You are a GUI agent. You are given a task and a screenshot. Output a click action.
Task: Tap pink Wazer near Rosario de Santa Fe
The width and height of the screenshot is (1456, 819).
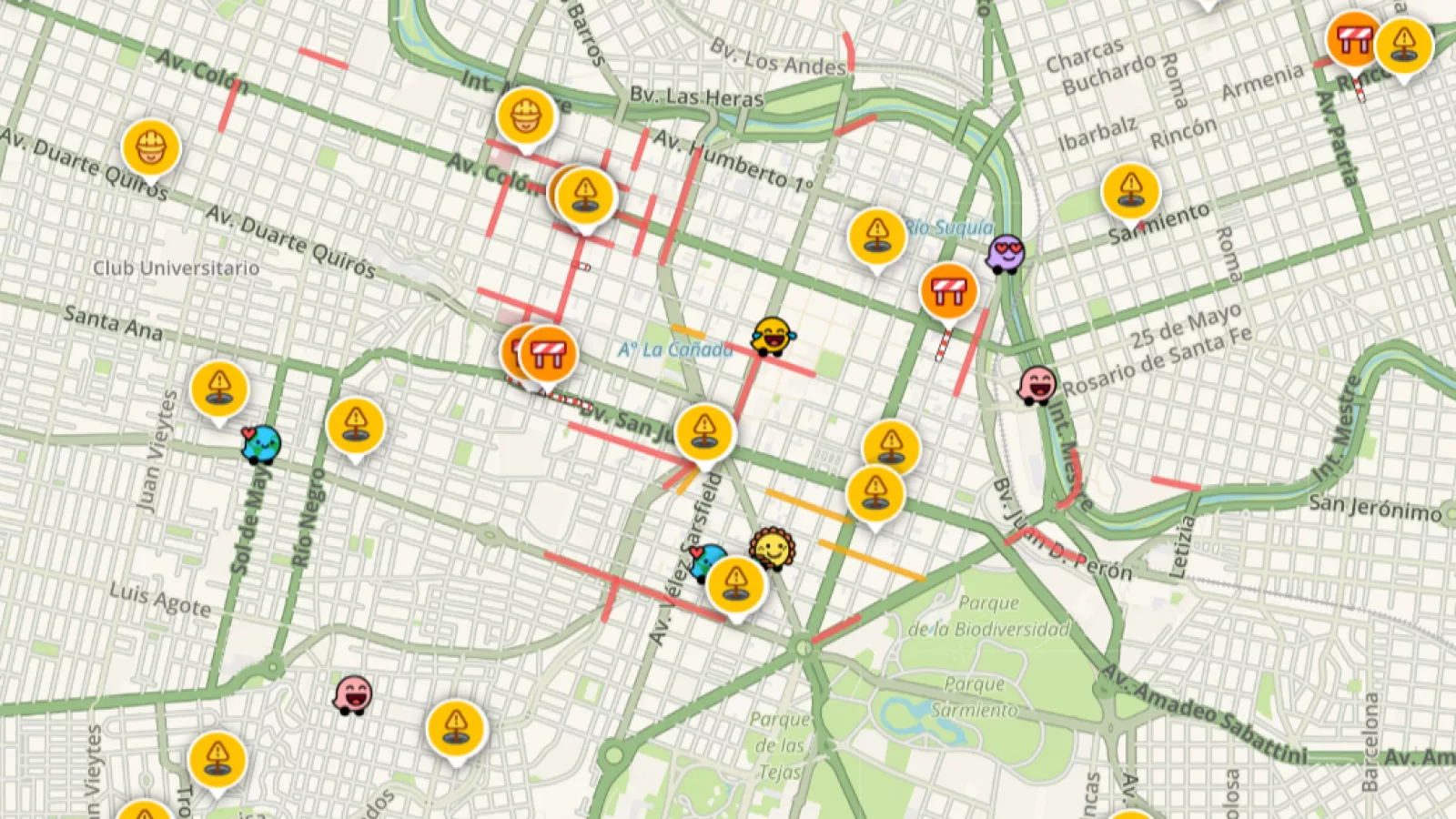(x=1036, y=385)
